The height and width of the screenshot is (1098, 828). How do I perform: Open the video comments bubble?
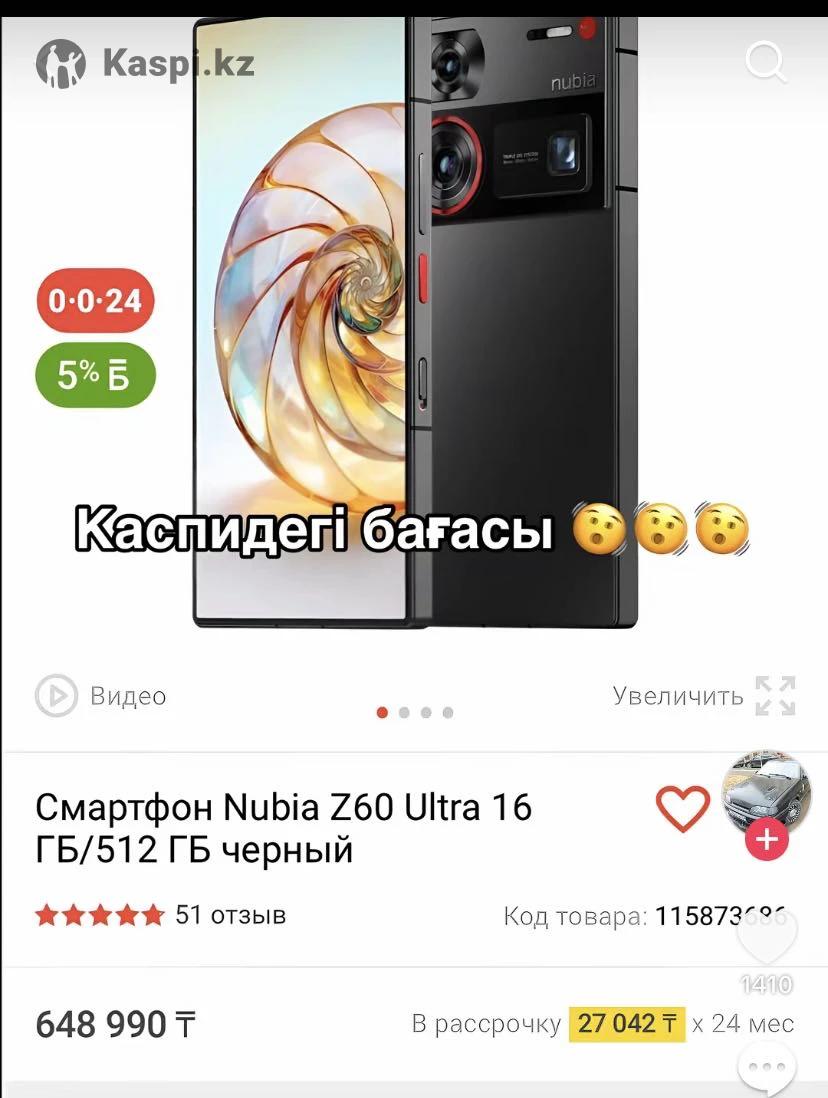pyautogui.click(x=768, y=1068)
